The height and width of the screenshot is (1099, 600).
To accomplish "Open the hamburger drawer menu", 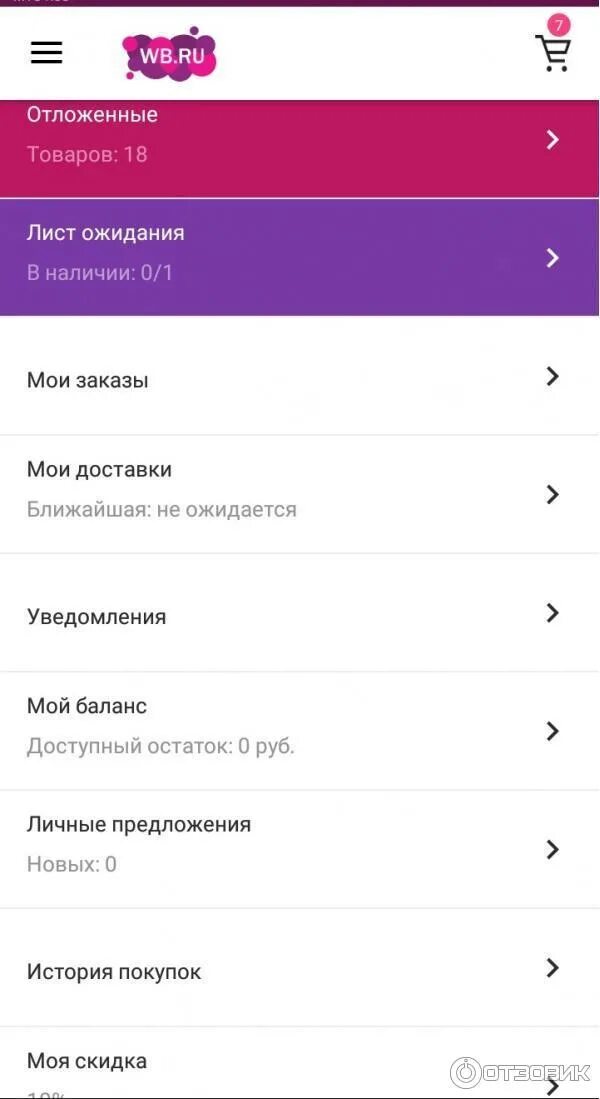I will [46, 53].
